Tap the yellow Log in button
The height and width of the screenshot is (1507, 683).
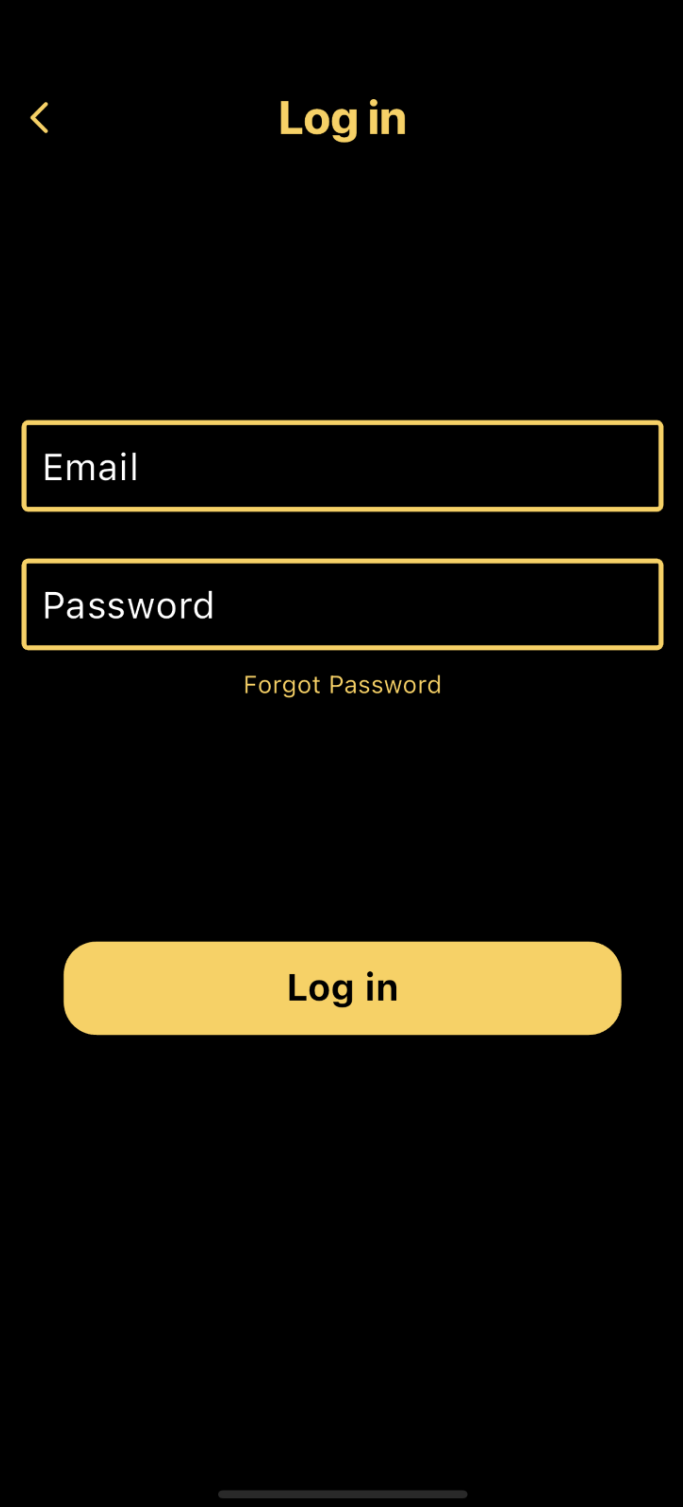click(342, 987)
